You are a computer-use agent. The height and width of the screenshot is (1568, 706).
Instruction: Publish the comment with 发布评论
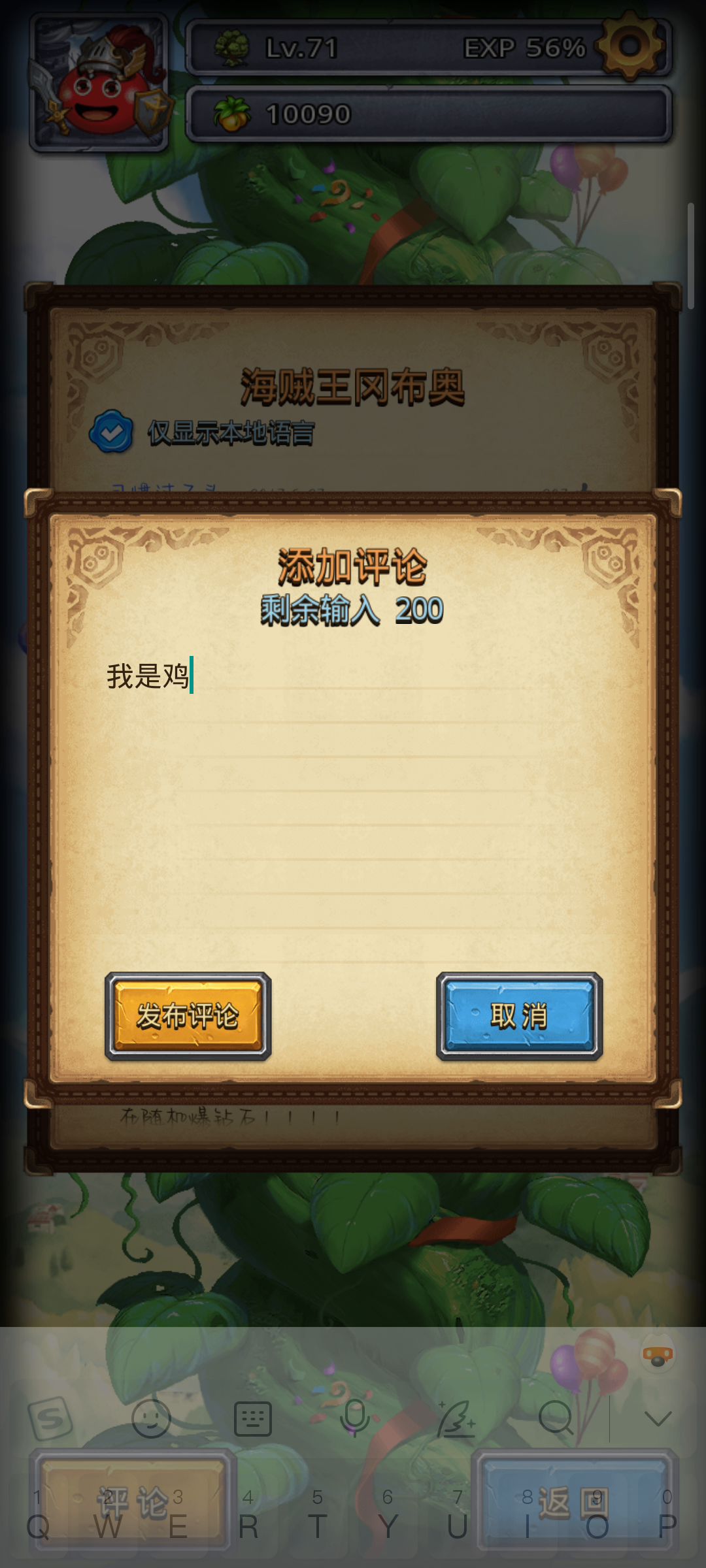(188, 1016)
